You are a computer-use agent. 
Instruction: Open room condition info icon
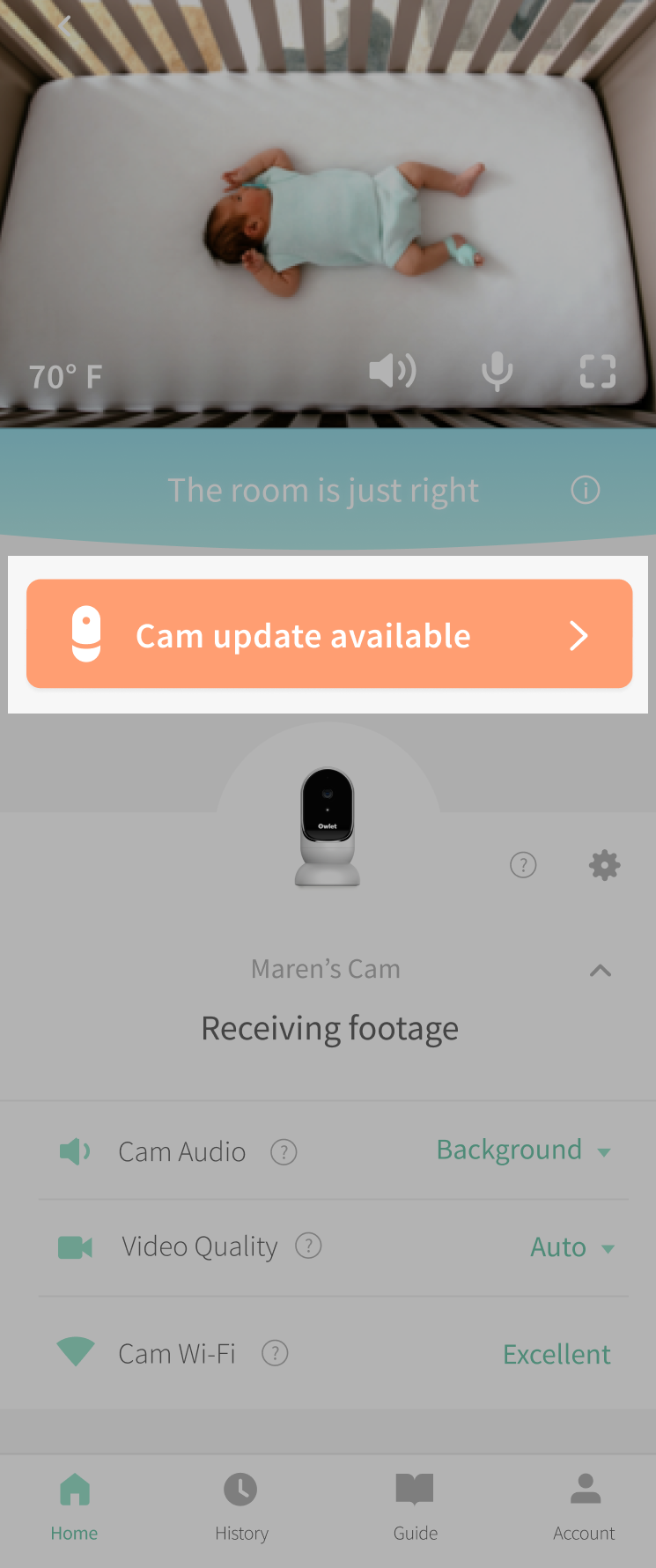point(585,490)
